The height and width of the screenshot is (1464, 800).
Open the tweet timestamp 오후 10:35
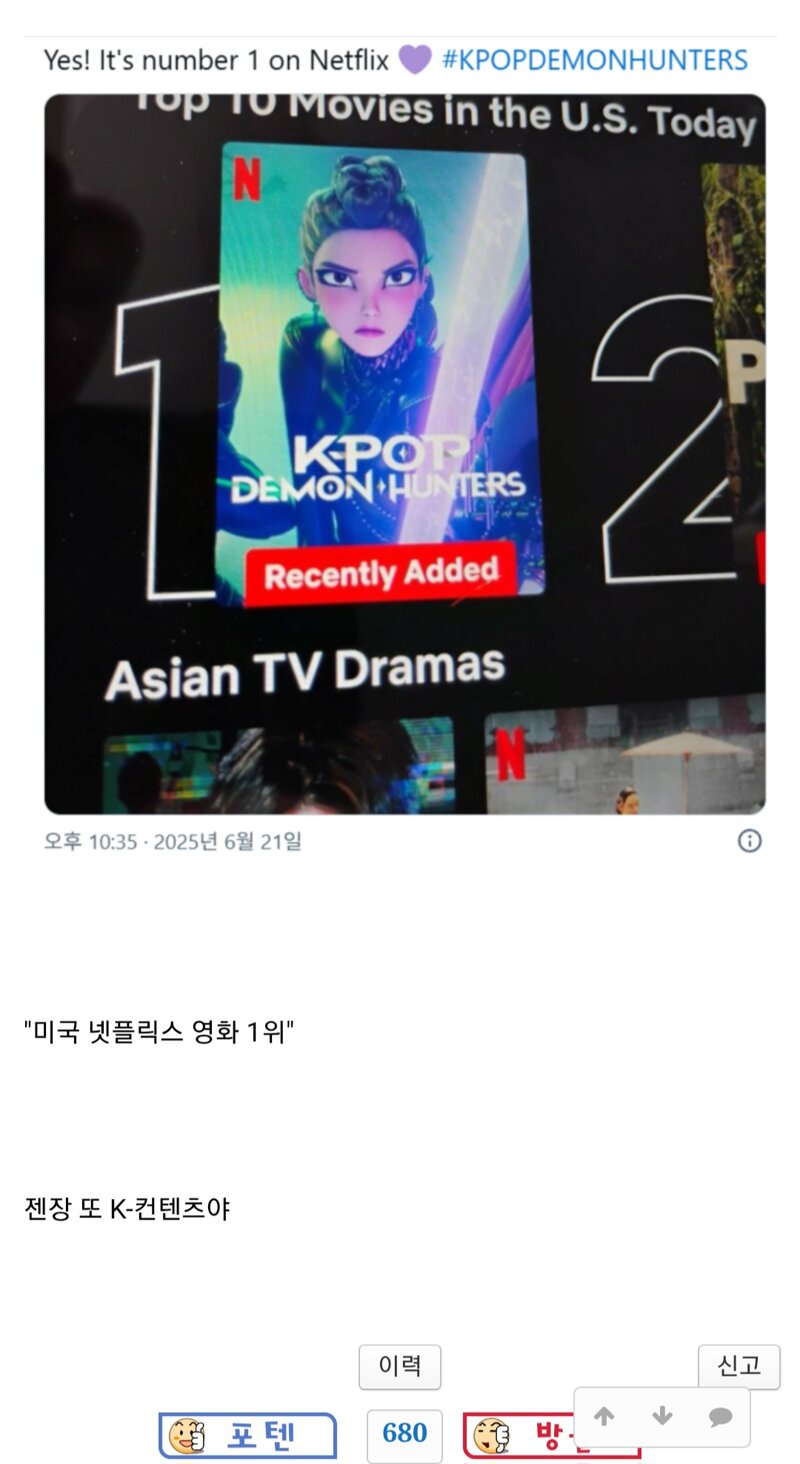[x=172, y=842]
